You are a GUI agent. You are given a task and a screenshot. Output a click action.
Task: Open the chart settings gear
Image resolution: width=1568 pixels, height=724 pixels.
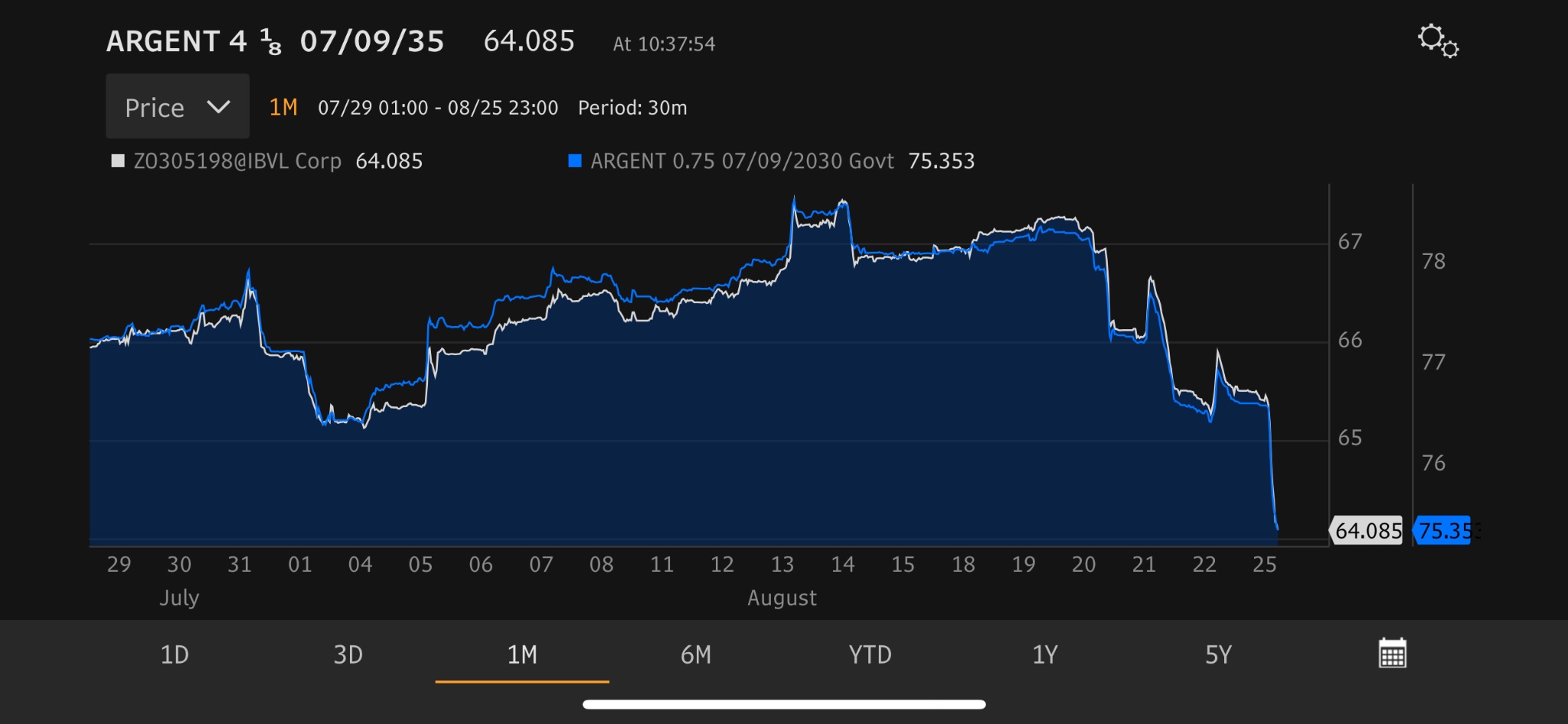tap(1438, 41)
